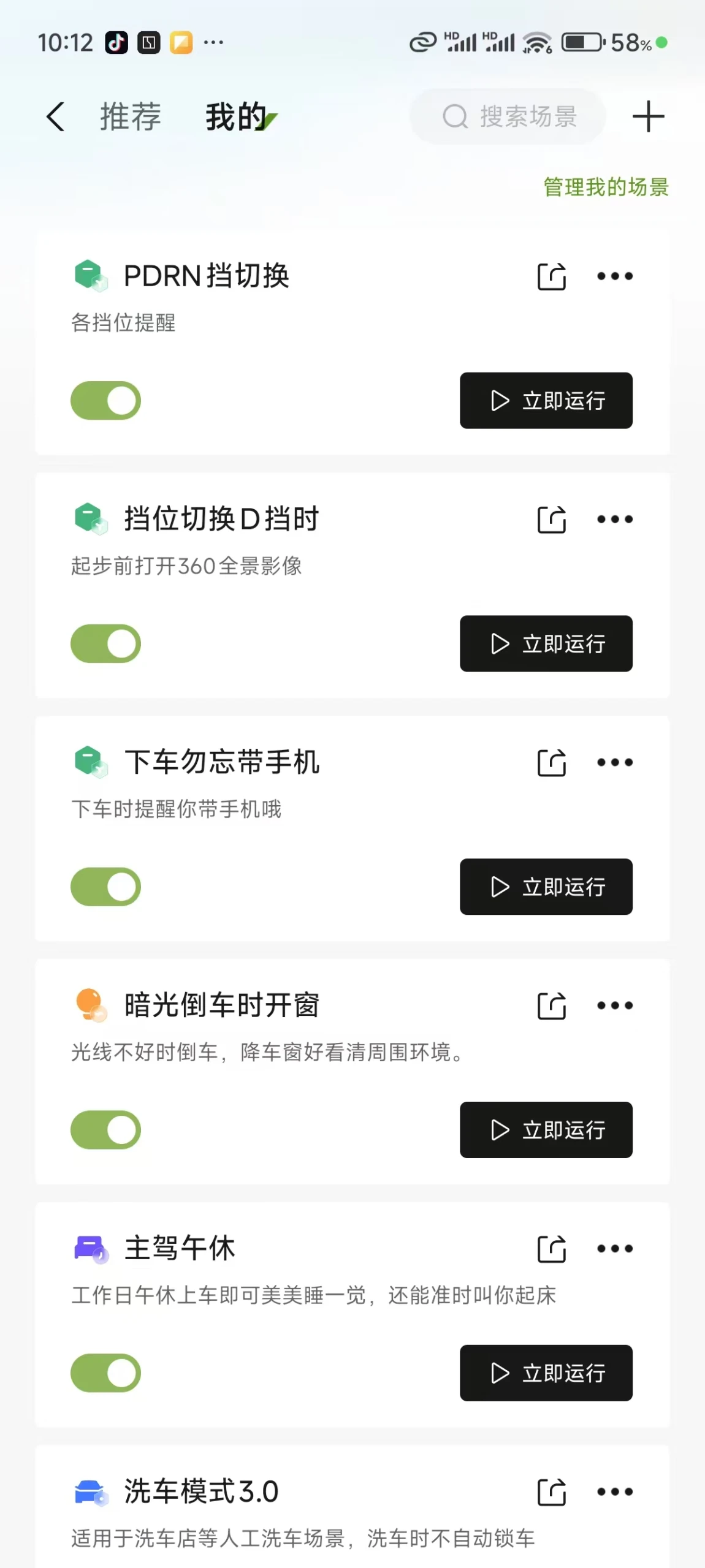Share the 暗光倒车时开窗 scene

point(552,1006)
